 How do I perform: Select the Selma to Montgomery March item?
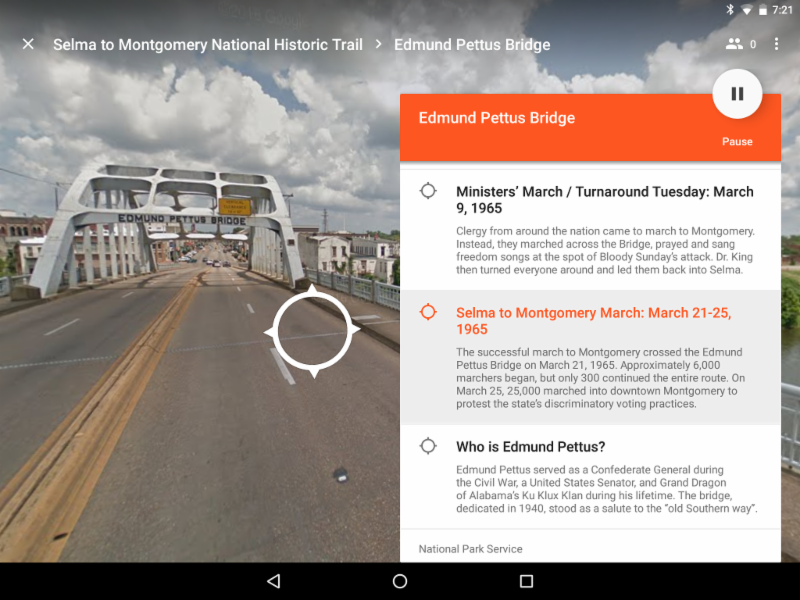[590, 357]
